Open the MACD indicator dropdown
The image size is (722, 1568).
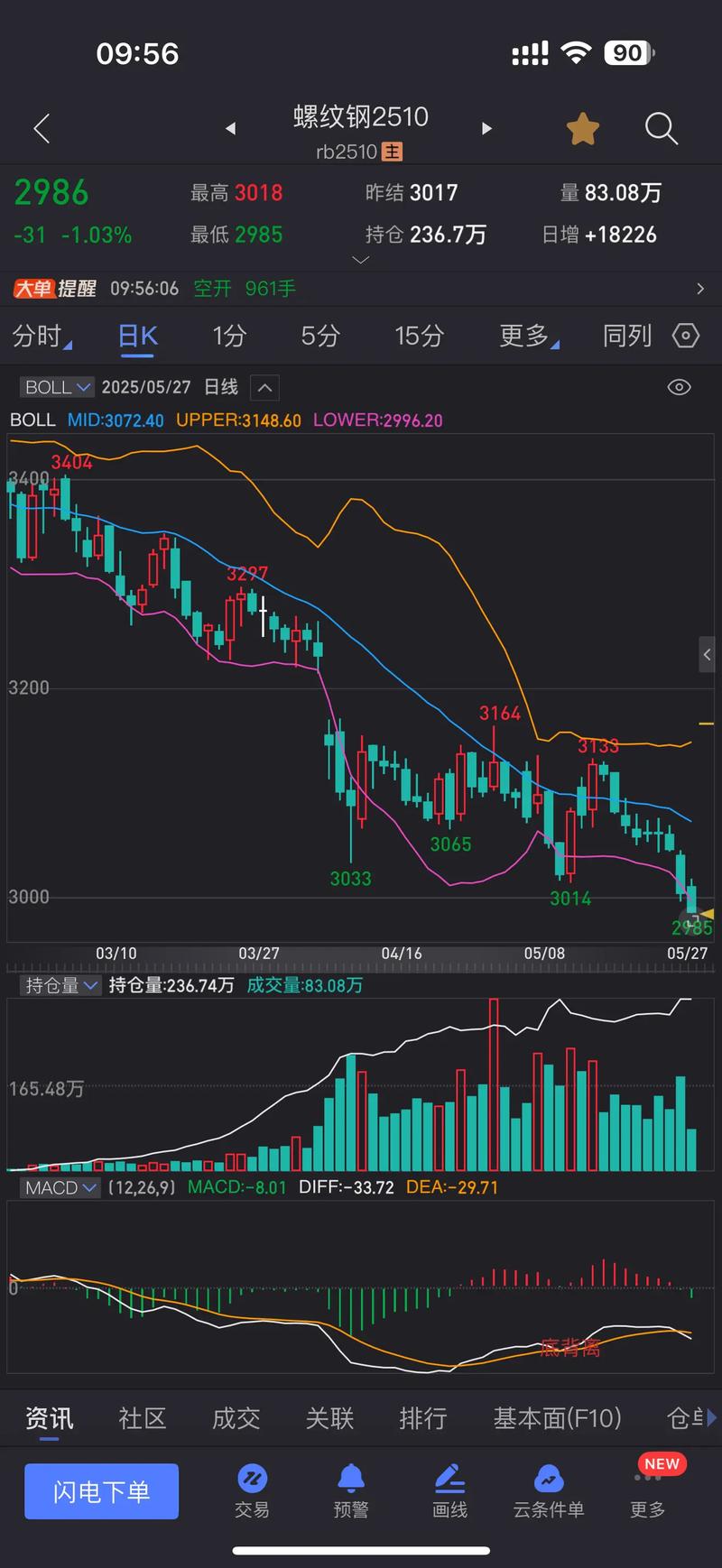[x=59, y=1188]
